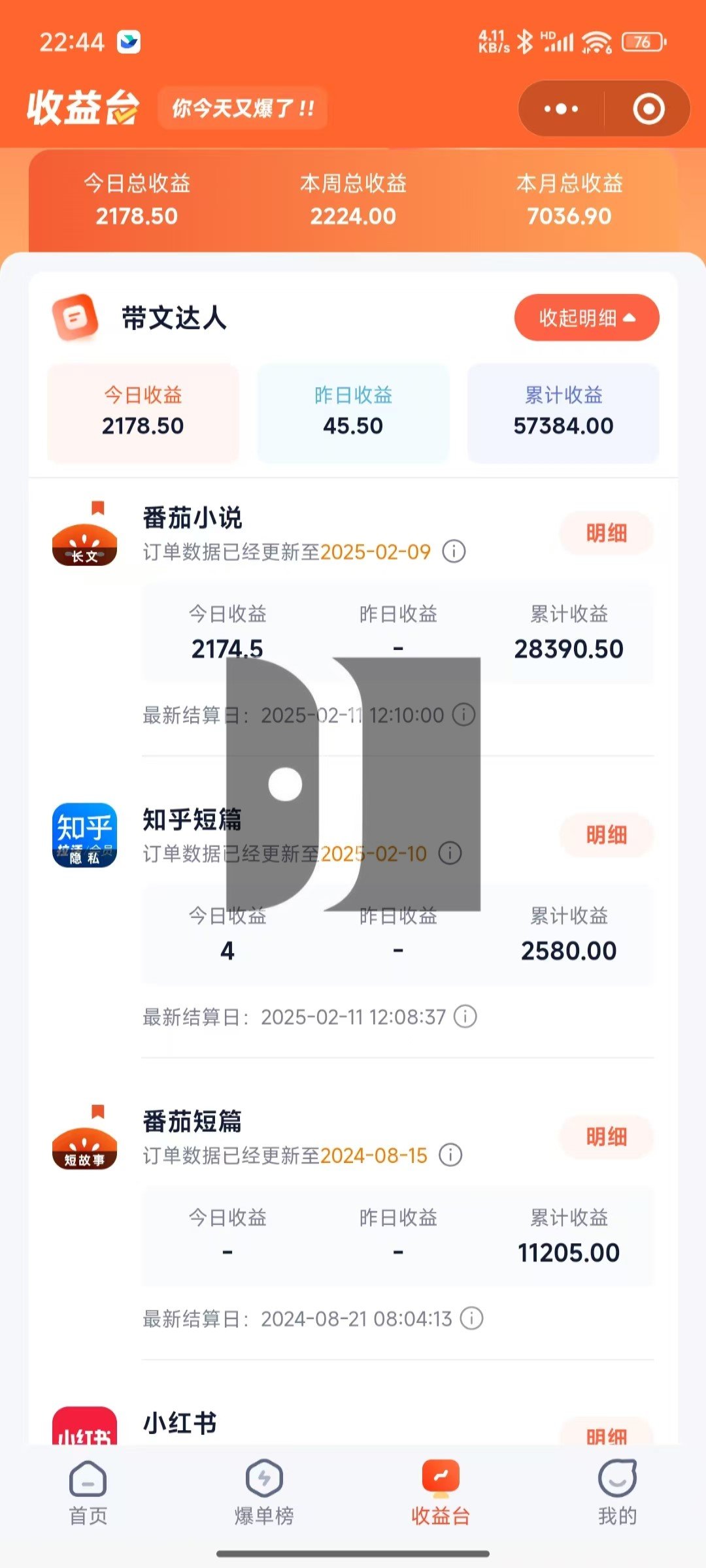
Task: Open the mini program more-options menu
Action: [x=561, y=109]
